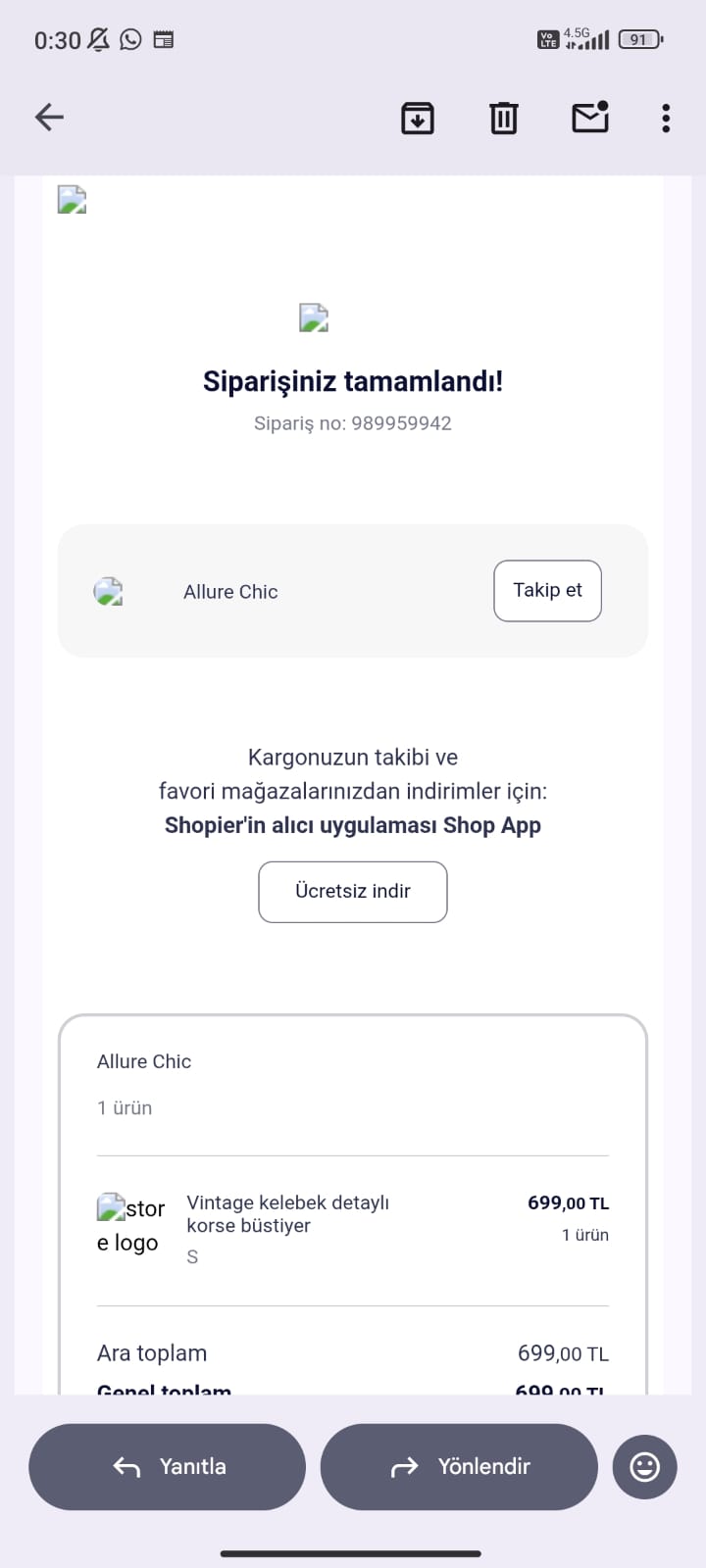Mark the email as unread
Viewport: 706px width, 1568px height.
click(x=589, y=118)
